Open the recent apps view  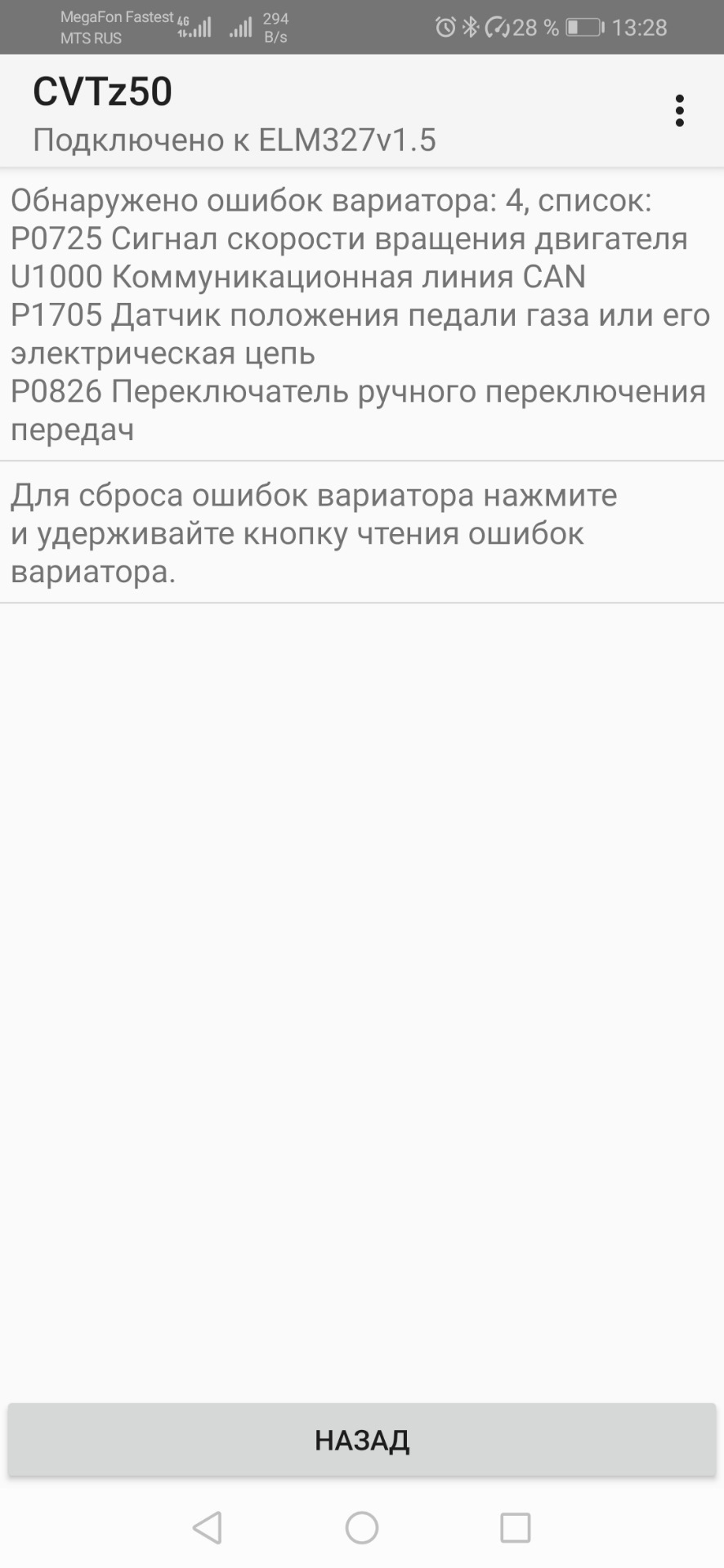(x=515, y=1527)
